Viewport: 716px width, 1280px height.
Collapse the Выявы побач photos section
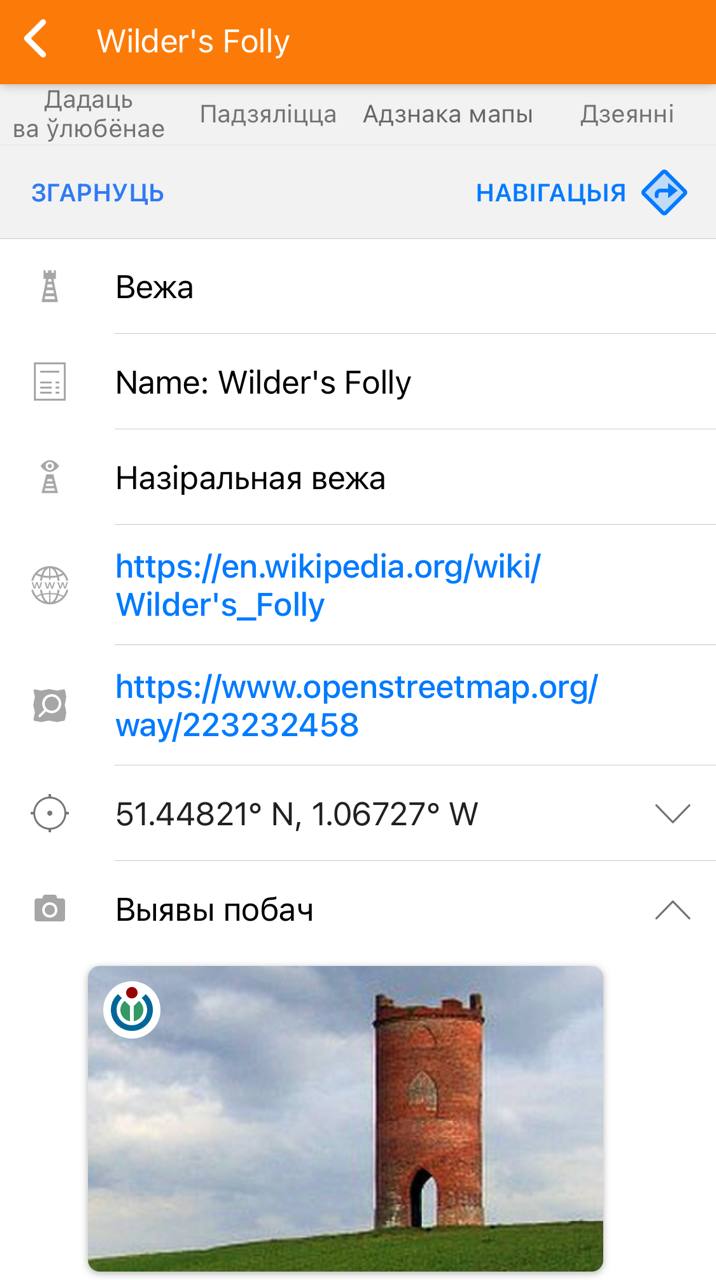tap(672, 910)
